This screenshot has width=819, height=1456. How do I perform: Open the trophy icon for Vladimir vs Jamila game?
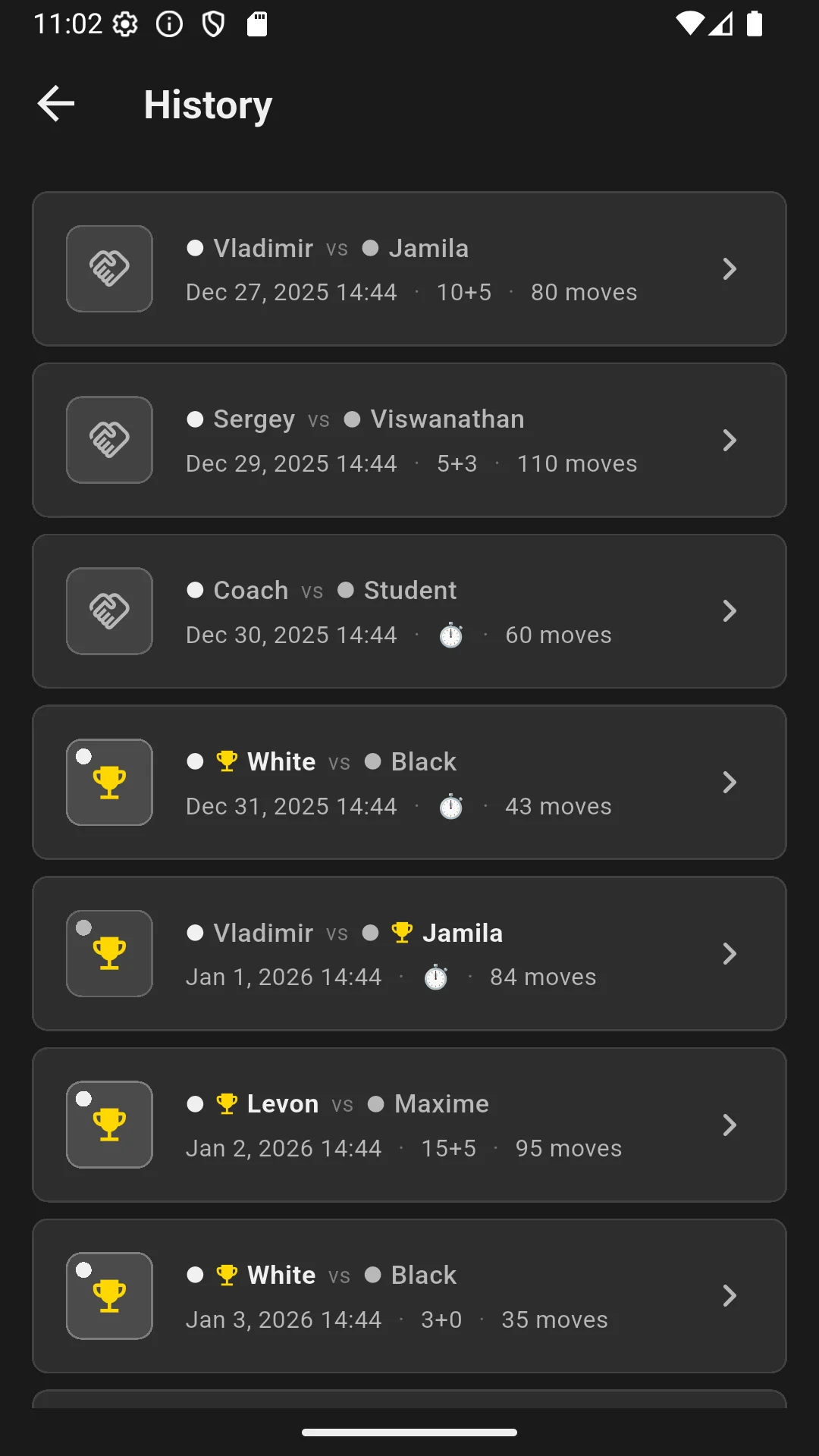point(108,953)
